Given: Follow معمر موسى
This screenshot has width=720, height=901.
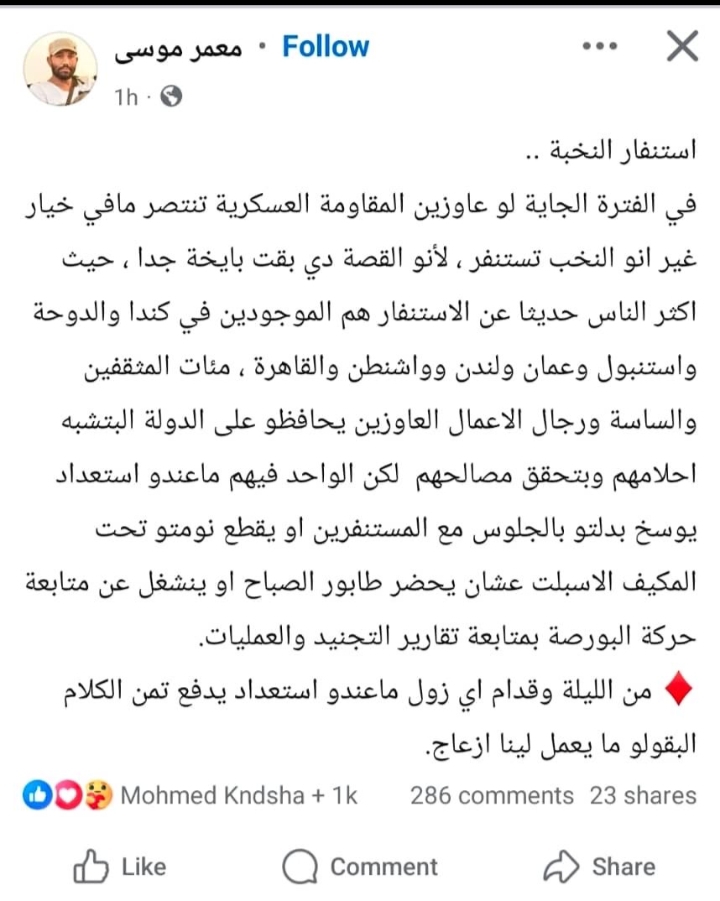Looking at the screenshot, I should tap(325, 47).
